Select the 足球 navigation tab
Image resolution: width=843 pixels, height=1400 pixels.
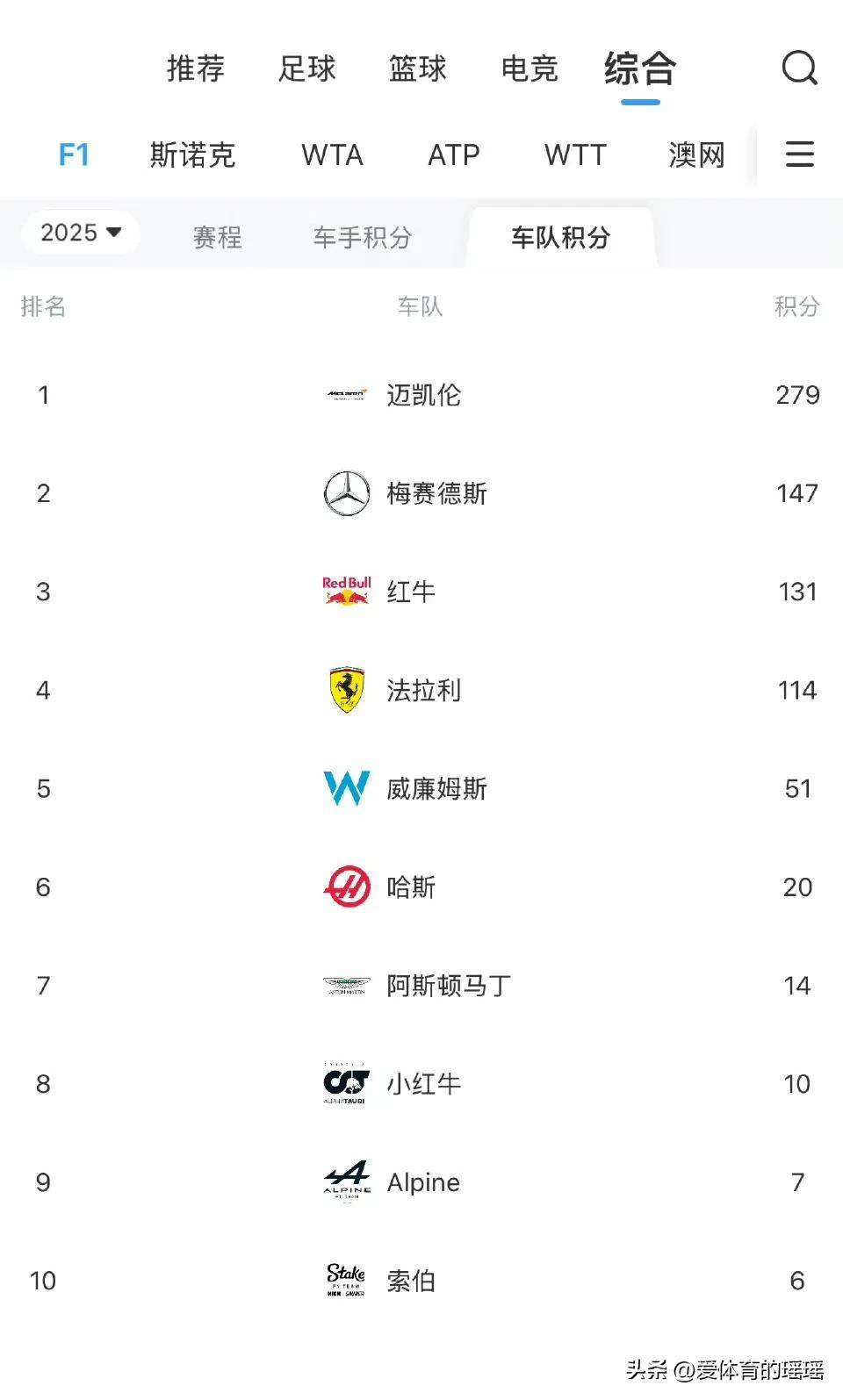click(306, 69)
